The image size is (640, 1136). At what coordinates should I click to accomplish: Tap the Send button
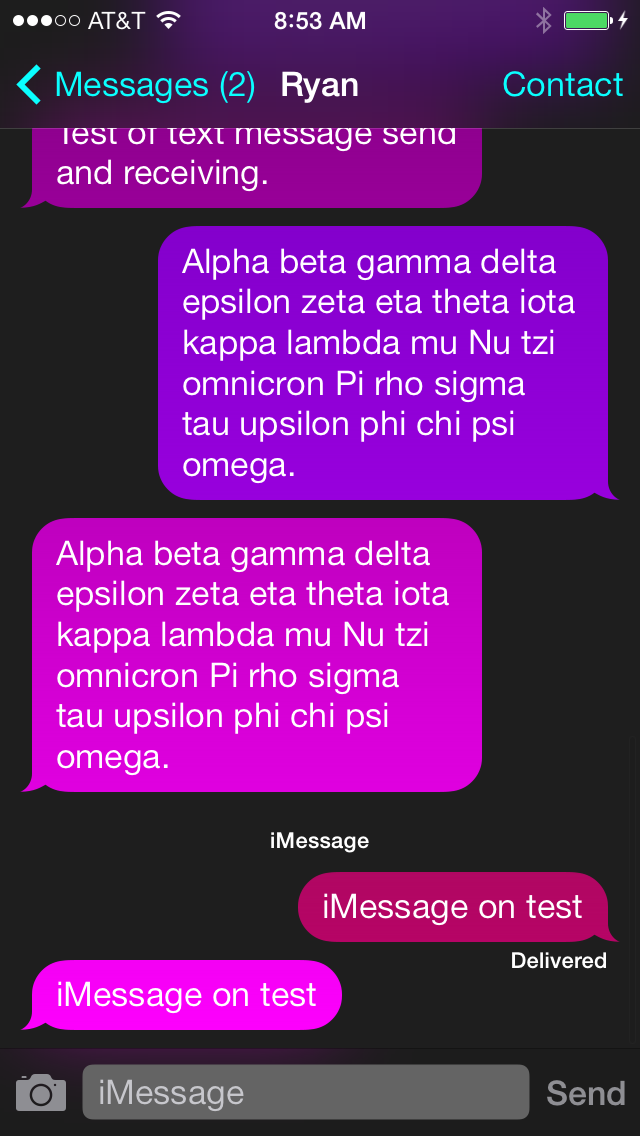(x=586, y=1093)
